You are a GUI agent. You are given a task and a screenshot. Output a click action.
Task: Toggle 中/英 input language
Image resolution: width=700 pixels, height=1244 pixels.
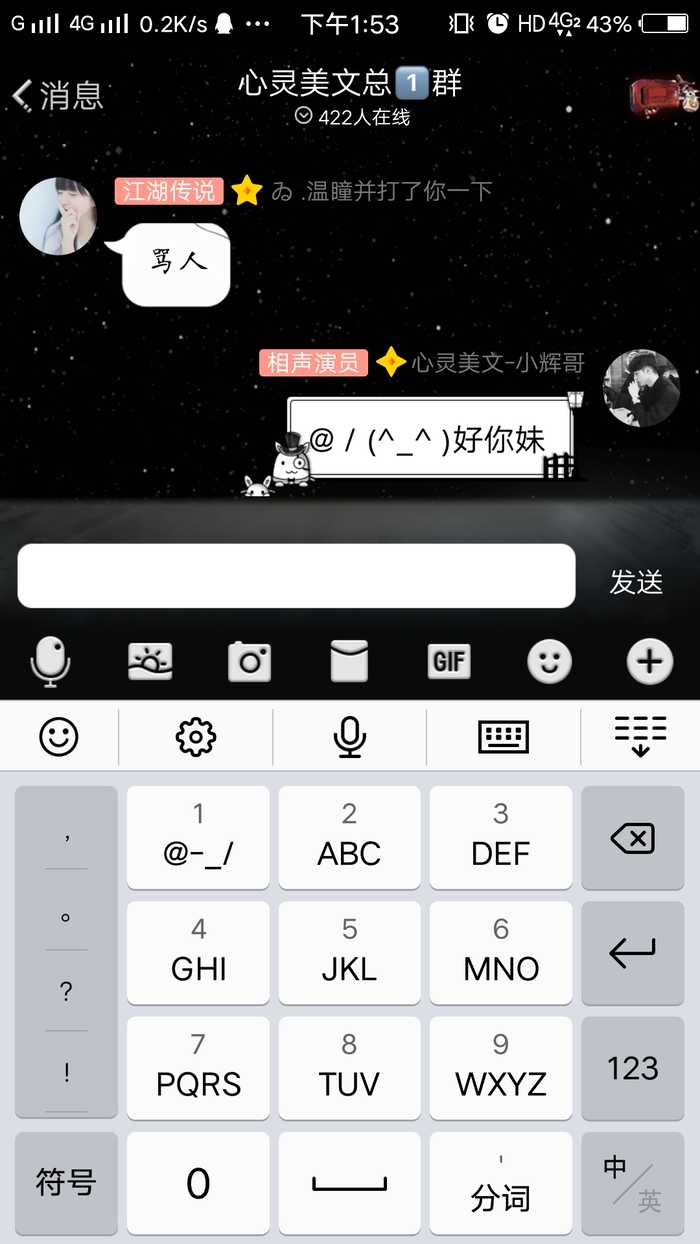[632, 1183]
